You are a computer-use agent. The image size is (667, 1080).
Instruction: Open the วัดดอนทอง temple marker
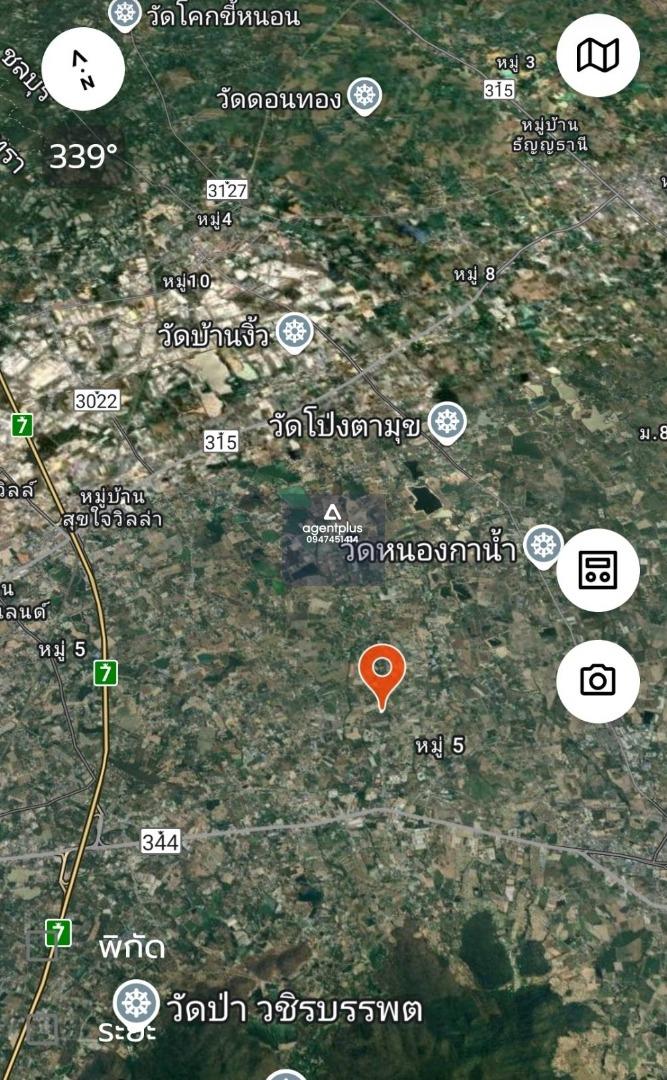click(365, 96)
